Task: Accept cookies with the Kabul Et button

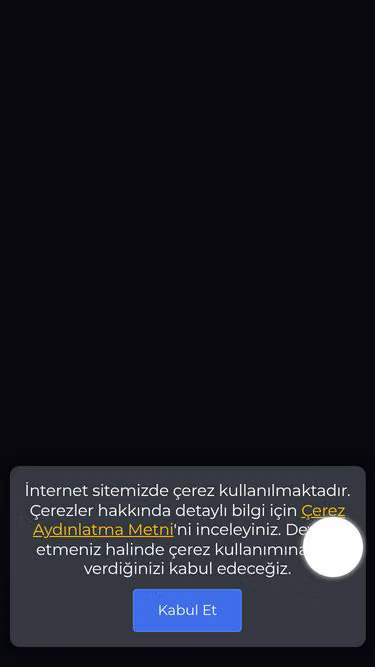Action: pyautogui.click(x=188, y=610)
